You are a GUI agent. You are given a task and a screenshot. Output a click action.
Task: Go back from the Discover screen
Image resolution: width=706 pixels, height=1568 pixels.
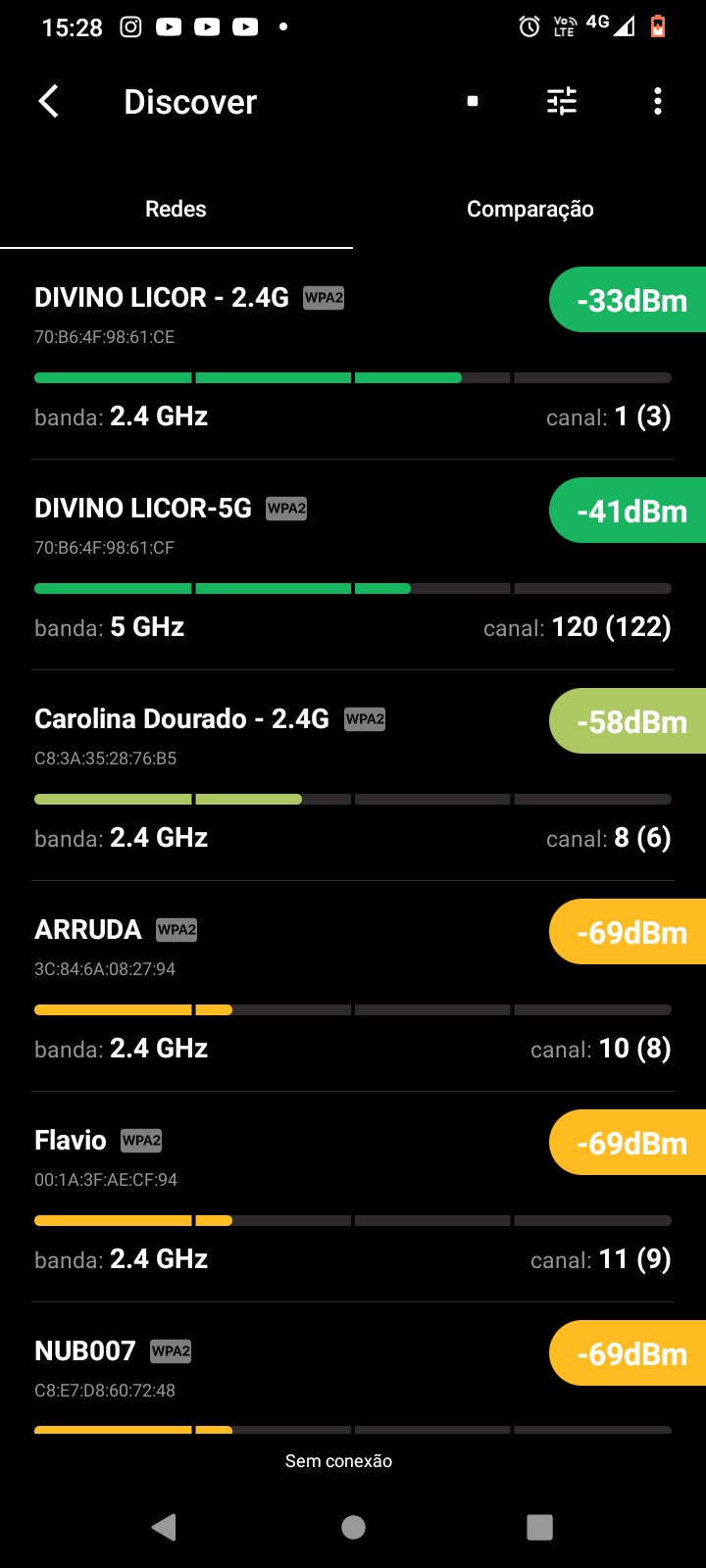pyautogui.click(x=49, y=101)
